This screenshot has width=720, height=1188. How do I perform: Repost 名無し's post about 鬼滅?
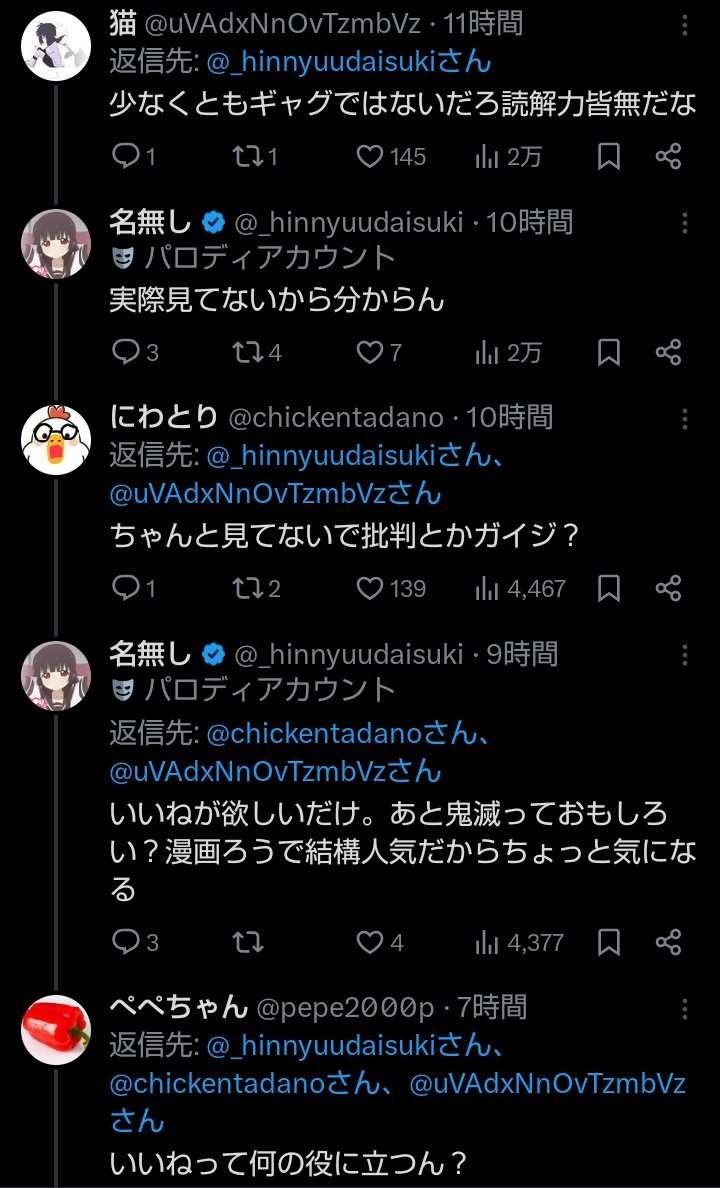pyautogui.click(x=245, y=942)
